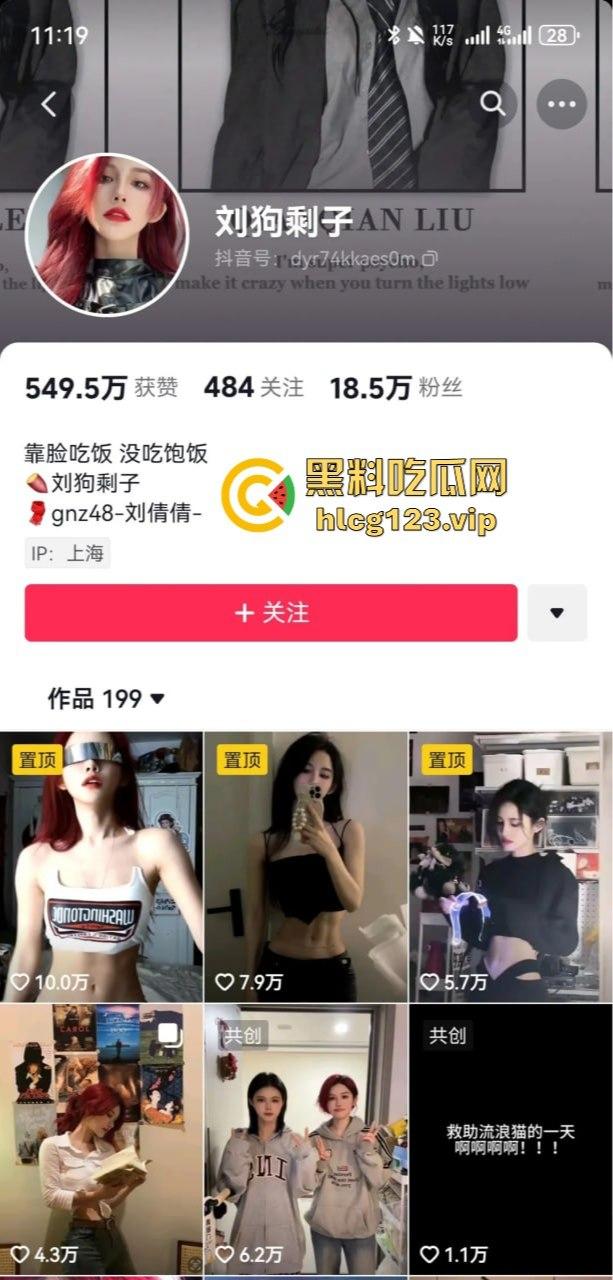613x1280 pixels.
Task: Open the three-dot overflow menu
Action: point(561,103)
